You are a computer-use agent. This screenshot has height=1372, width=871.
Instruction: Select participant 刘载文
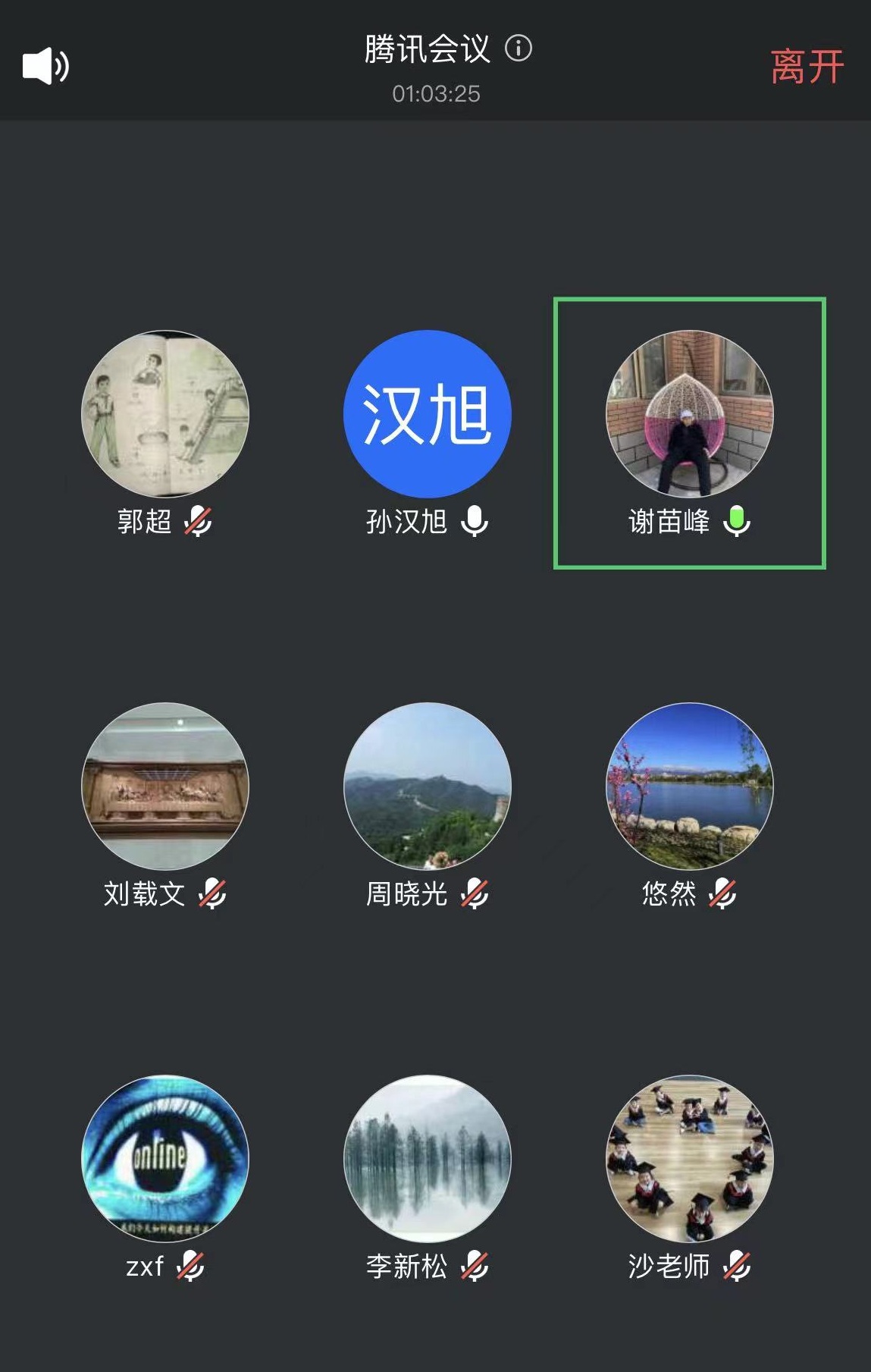[x=165, y=786]
